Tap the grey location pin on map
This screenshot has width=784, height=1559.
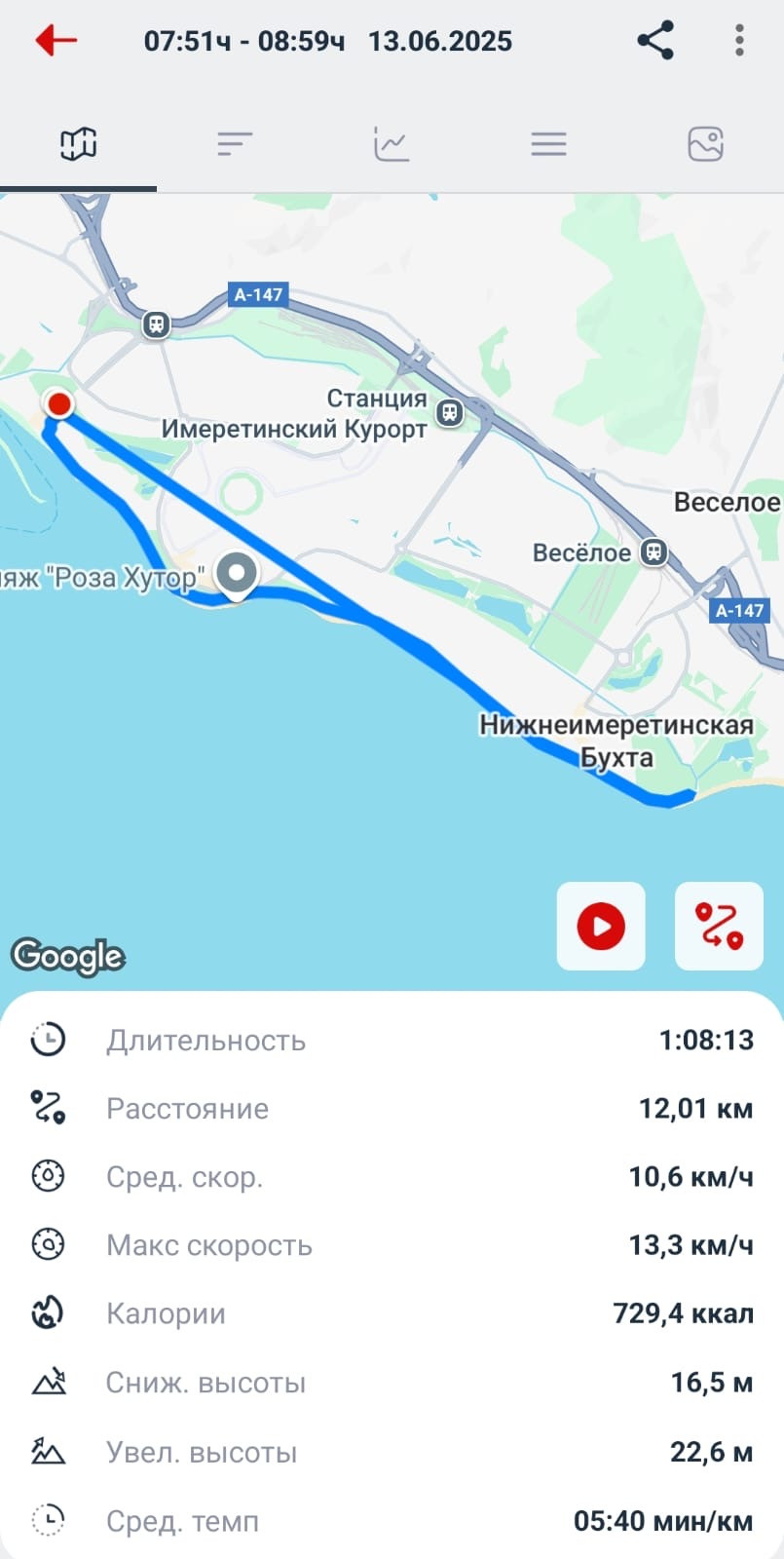[236, 575]
